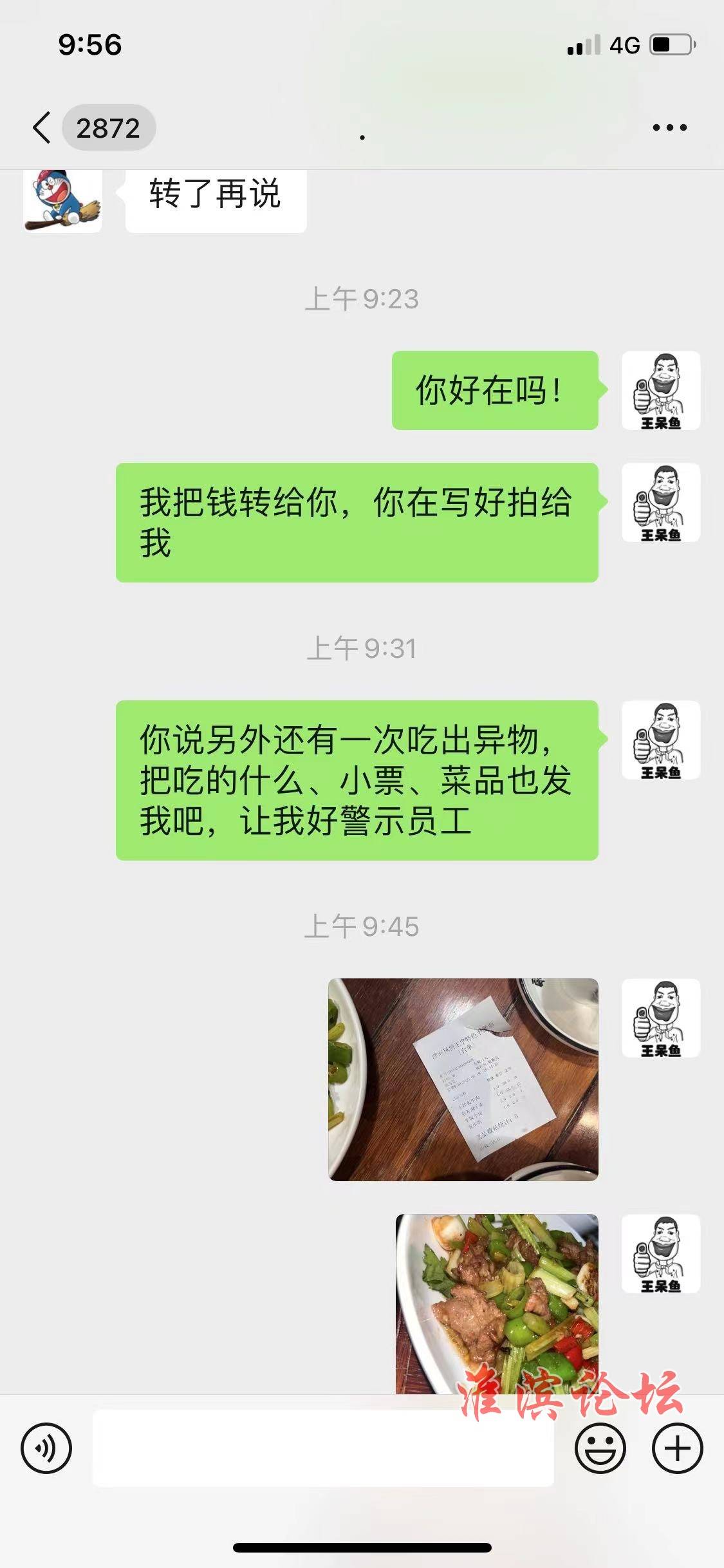Tap the voice input icon
The image size is (724, 1568).
(46, 1448)
